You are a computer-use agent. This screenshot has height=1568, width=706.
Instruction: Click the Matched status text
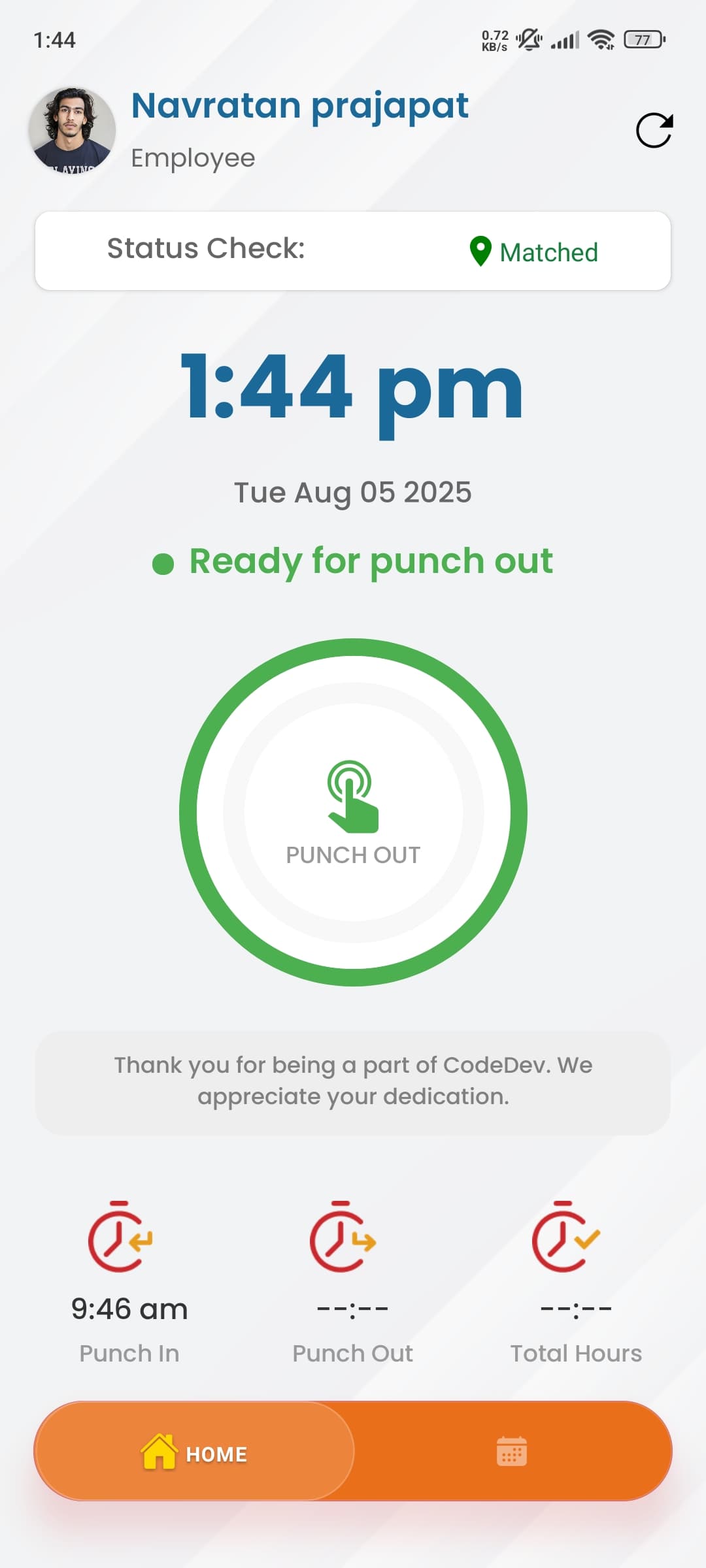pyautogui.click(x=549, y=252)
